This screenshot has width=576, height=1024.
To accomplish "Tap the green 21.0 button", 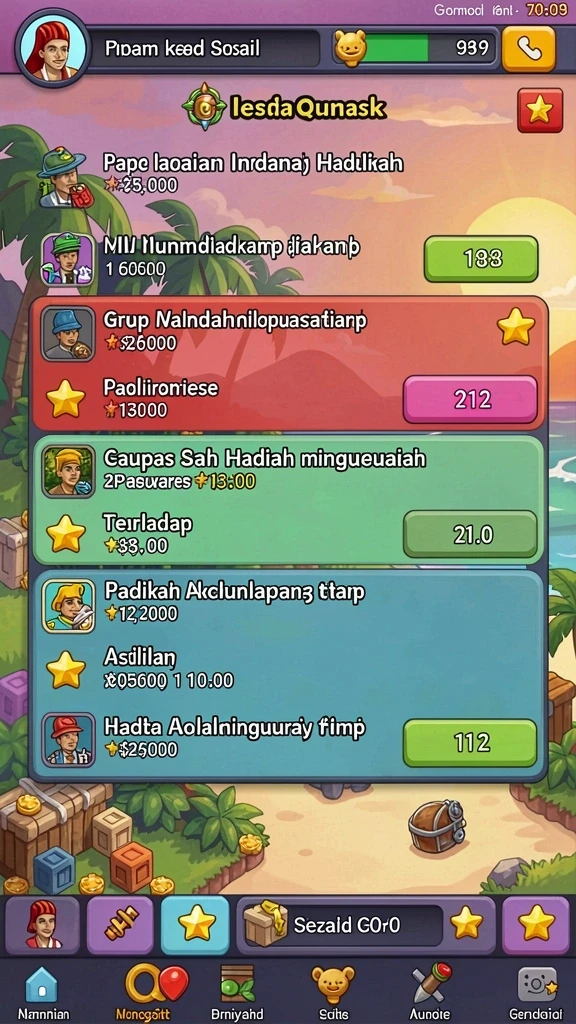I will (470, 534).
